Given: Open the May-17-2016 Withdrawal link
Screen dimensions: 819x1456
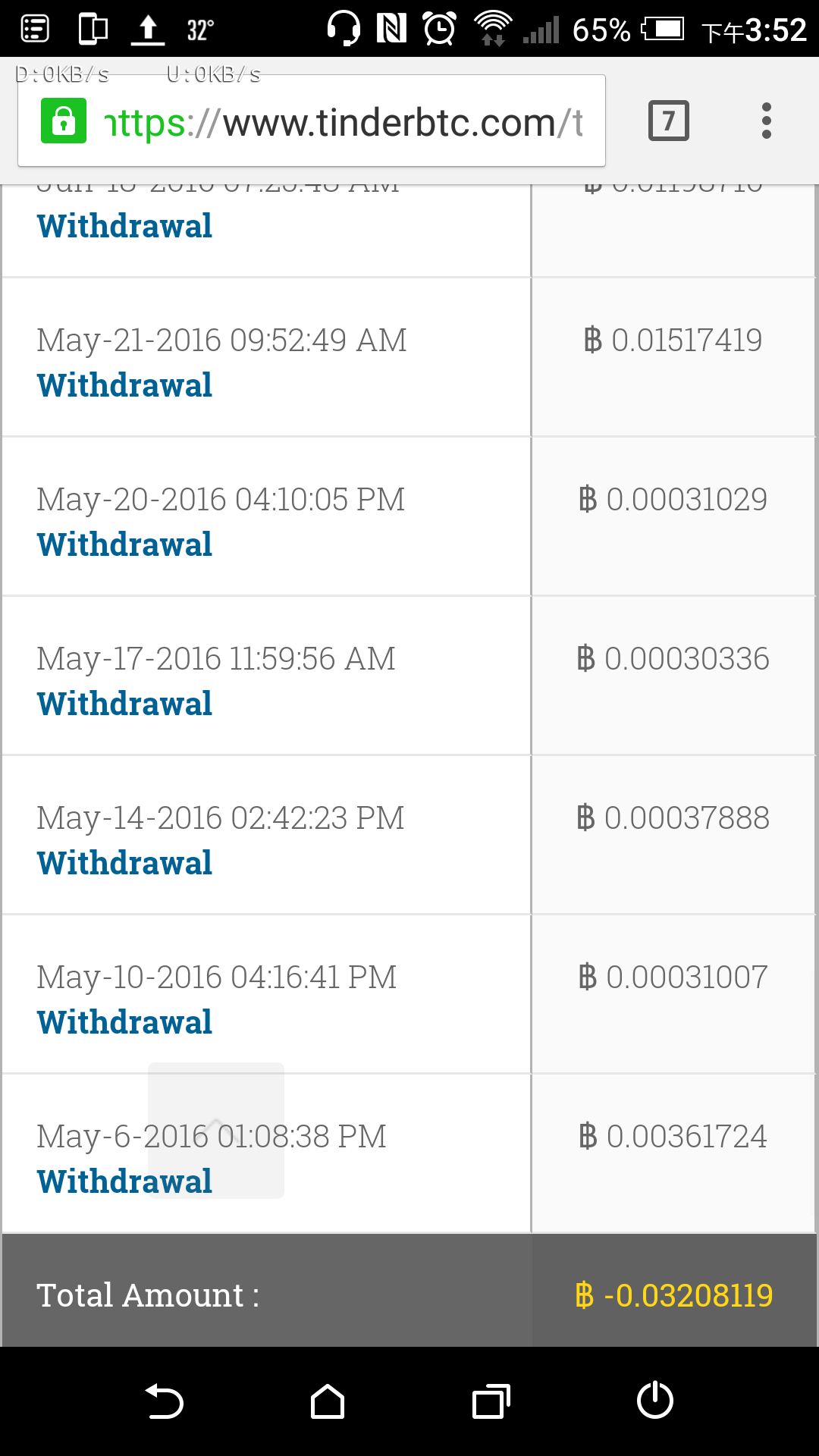Looking at the screenshot, I should tap(124, 704).
